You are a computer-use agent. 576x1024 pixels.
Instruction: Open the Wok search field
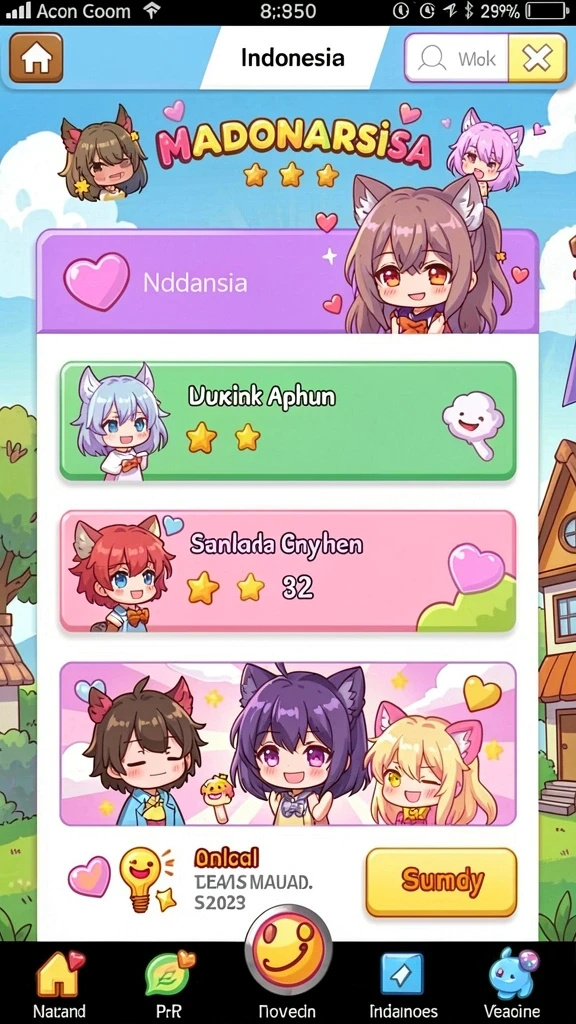[x=456, y=59]
